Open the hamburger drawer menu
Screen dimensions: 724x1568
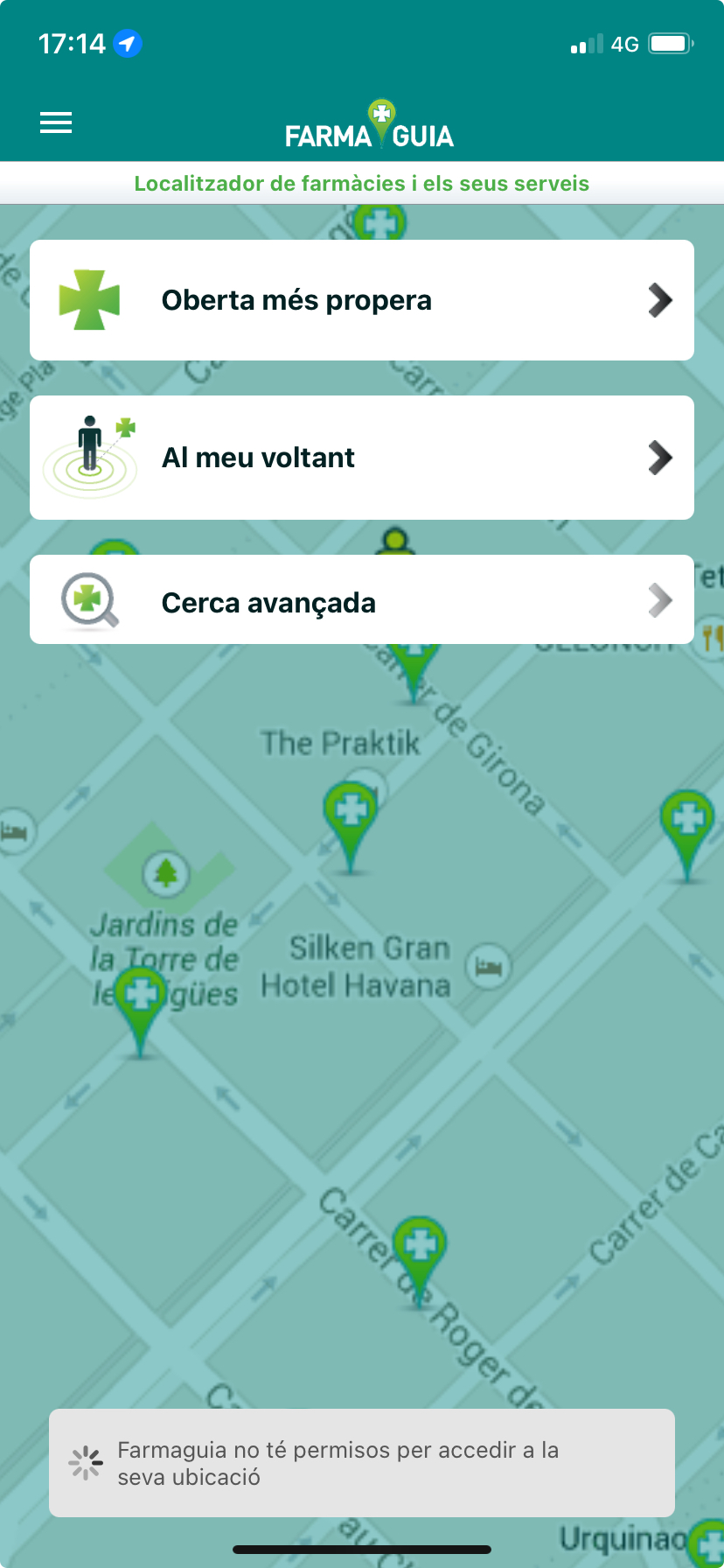pyautogui.click(x=56, y=123)
